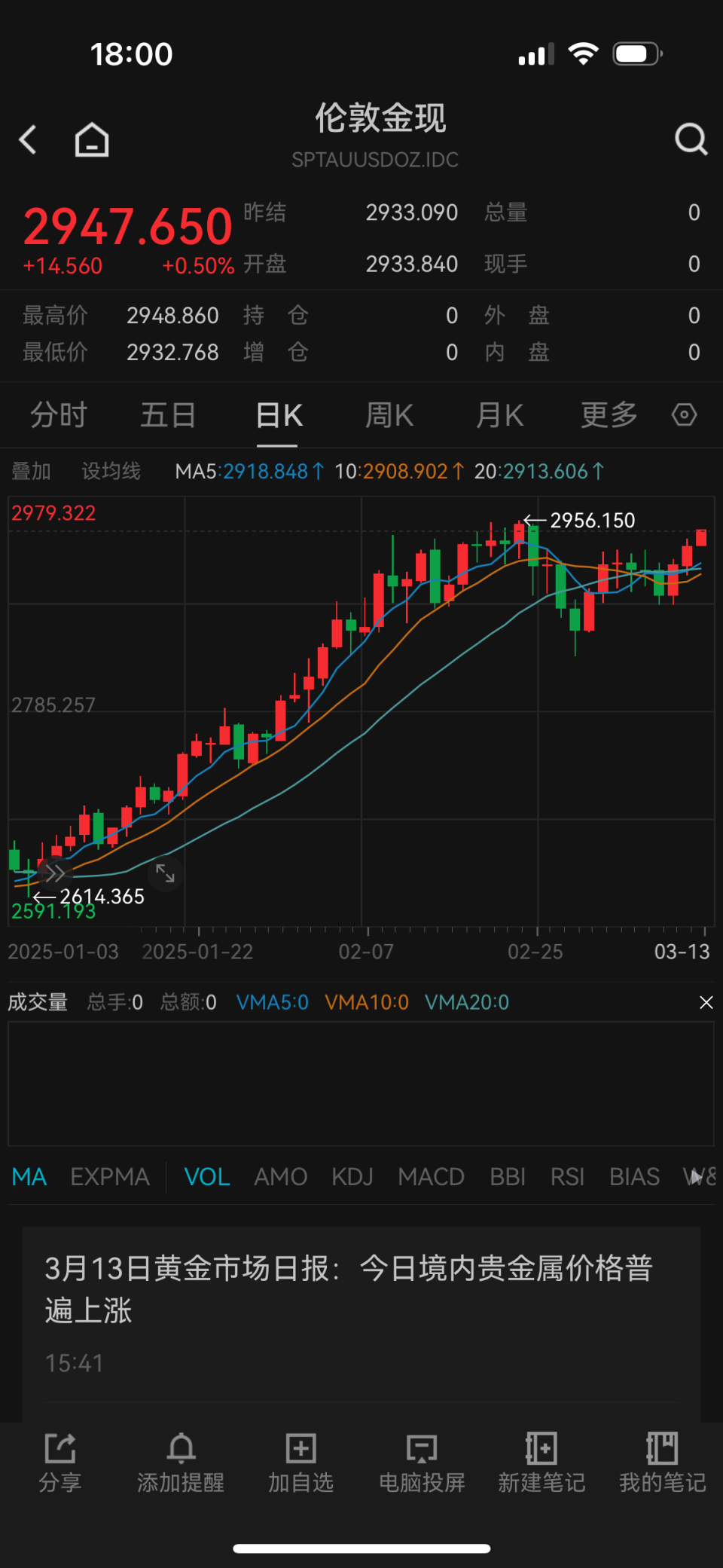Open the 更多 chart period options
The height and width of the screenshot is (1568, 723).
click(609, 415)
